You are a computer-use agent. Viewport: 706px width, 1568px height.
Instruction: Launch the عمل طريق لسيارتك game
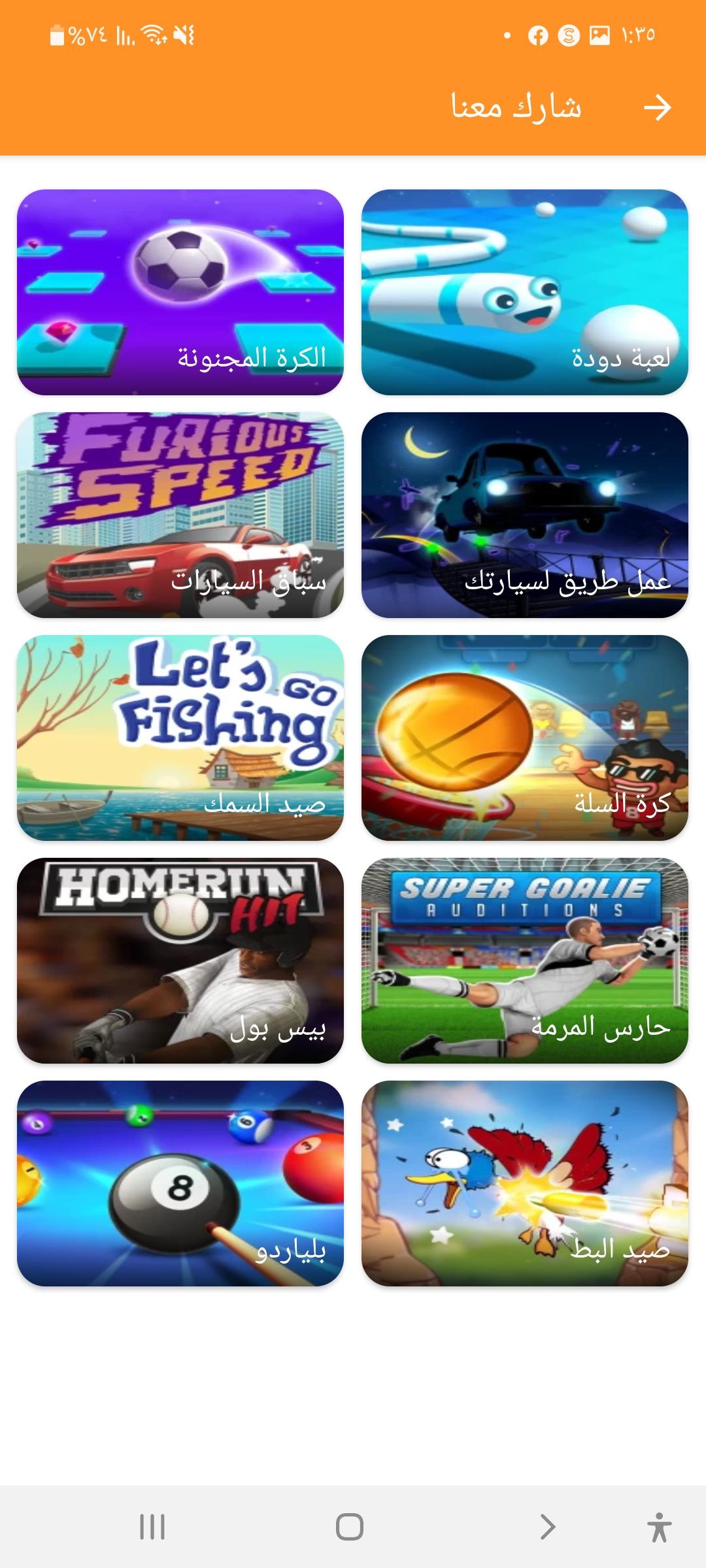(524, 515)
